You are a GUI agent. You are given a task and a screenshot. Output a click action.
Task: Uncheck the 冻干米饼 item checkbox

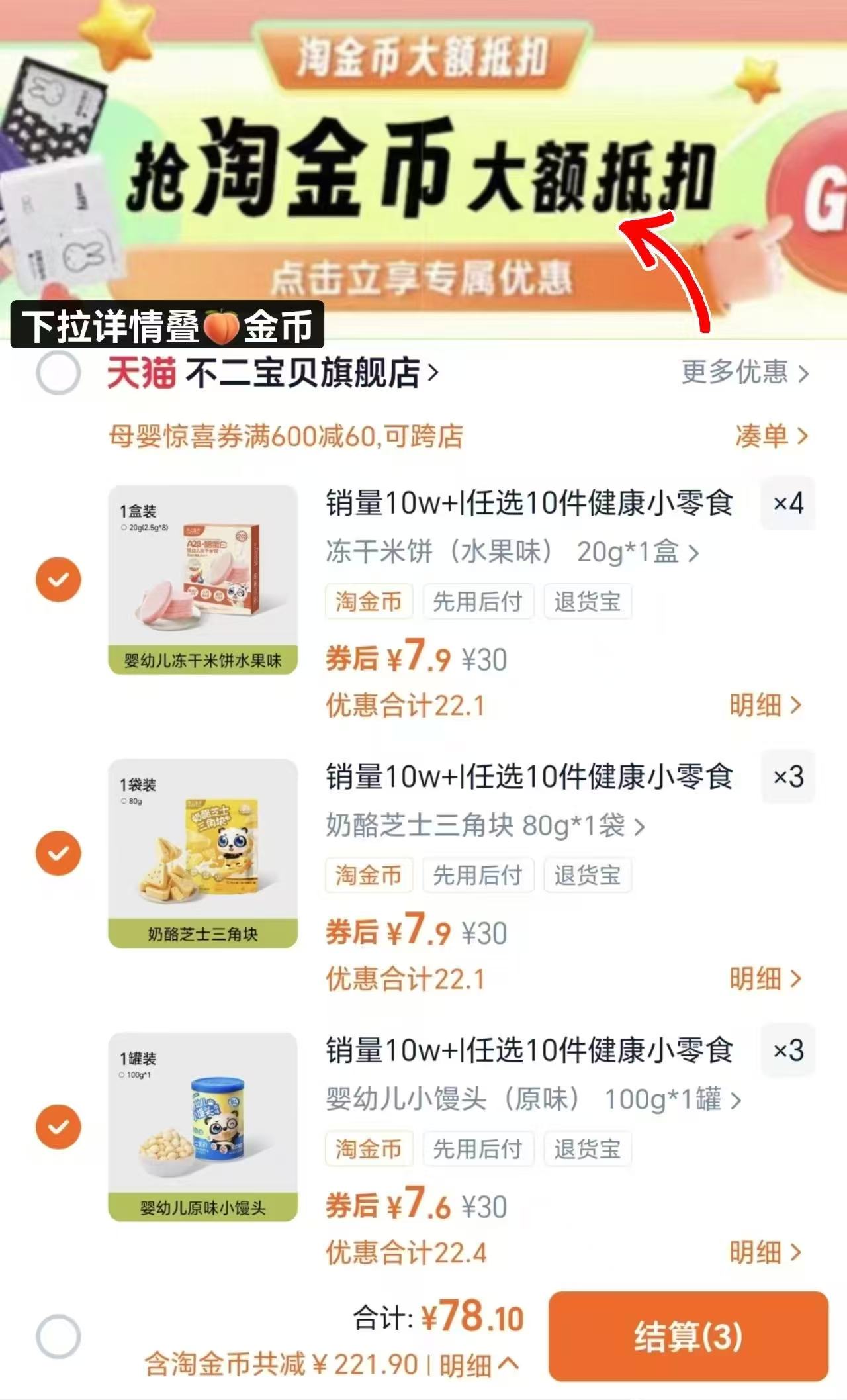coord(59,579)
